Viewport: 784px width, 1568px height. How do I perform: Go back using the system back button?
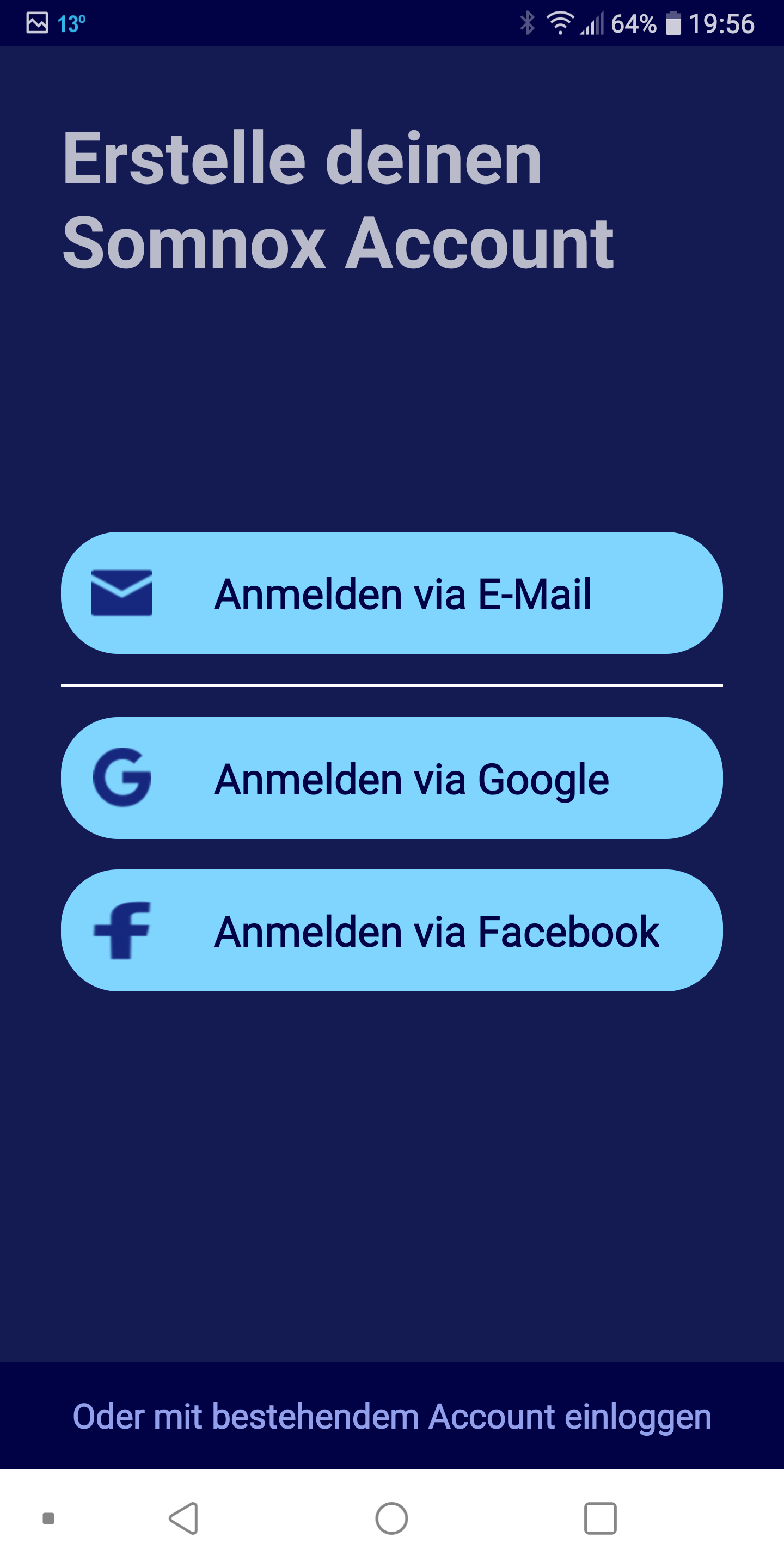click(x=184, y=1518)
